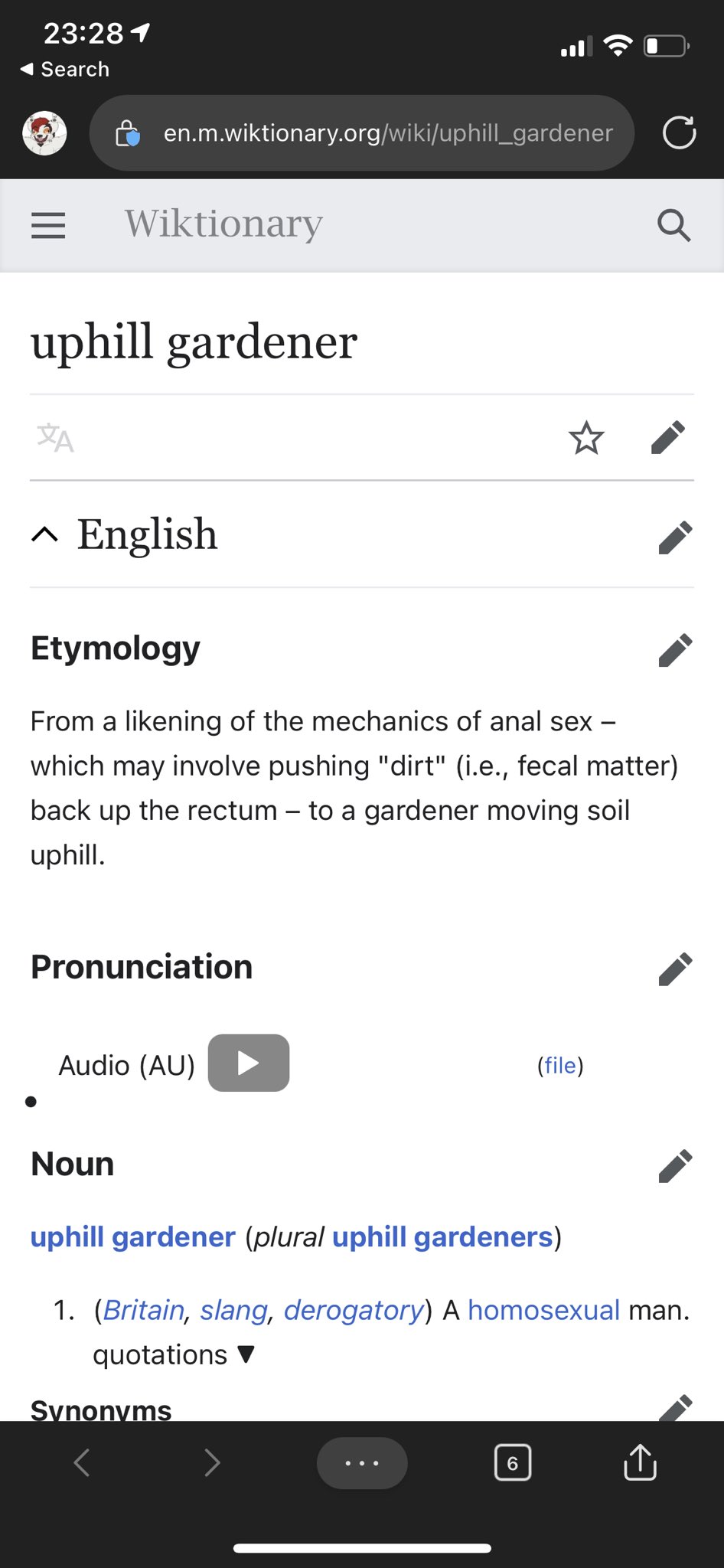Viewport: 724px width, 1568px height.
Task: Expand the quotations dropdown
Action: (x=174, y=1354)
